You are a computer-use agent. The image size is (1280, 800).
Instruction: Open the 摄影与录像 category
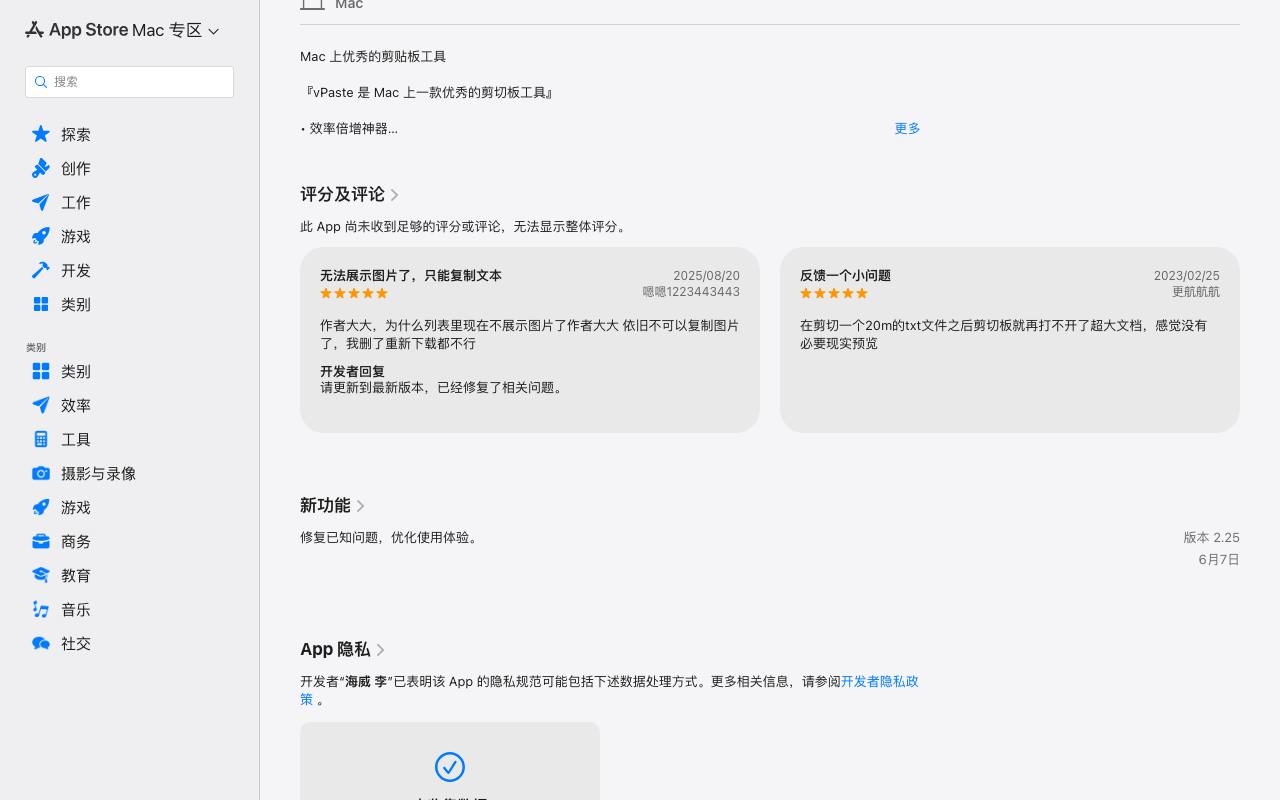[x=129, y=473]
